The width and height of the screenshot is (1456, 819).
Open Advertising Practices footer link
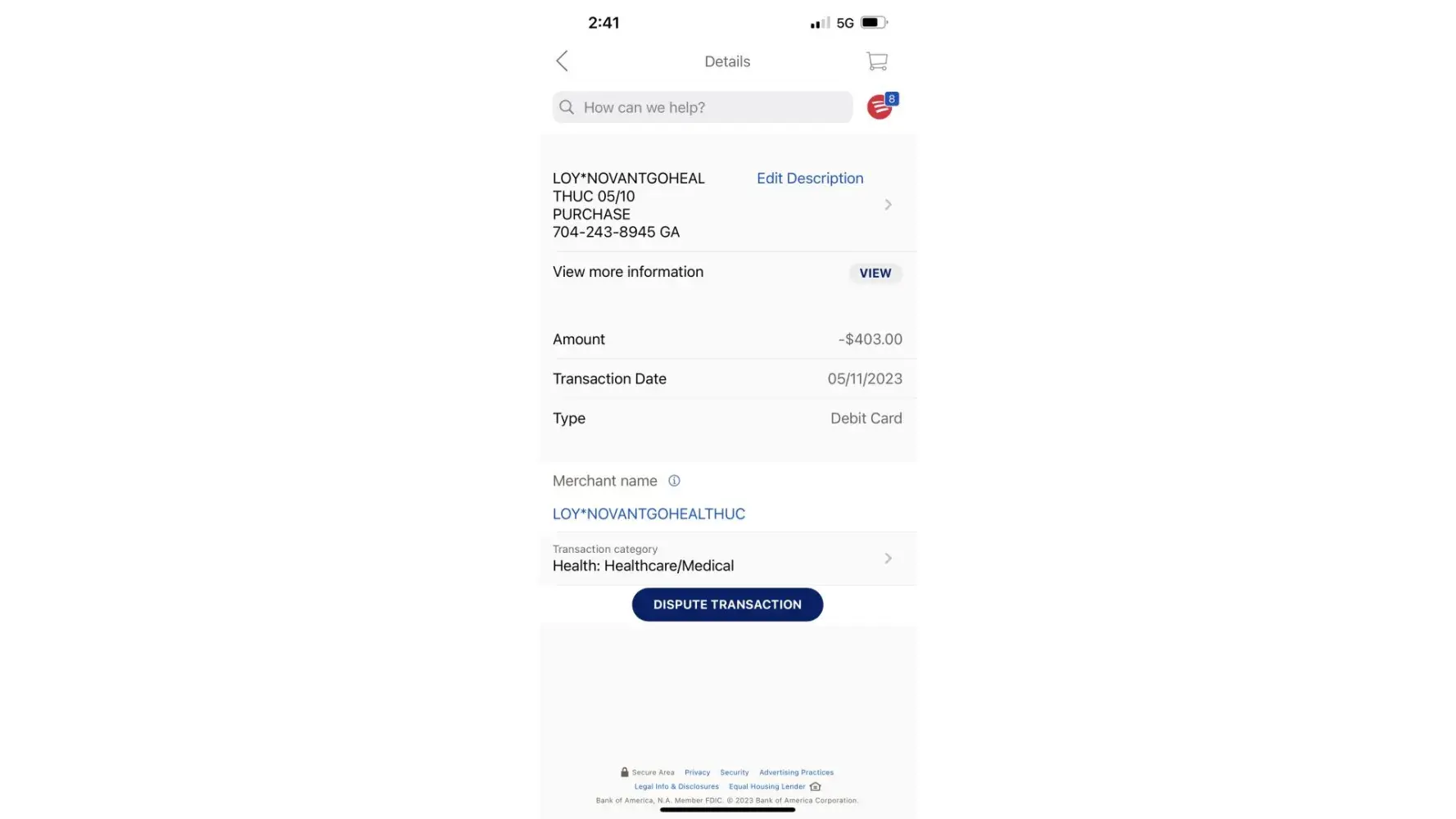796,772
